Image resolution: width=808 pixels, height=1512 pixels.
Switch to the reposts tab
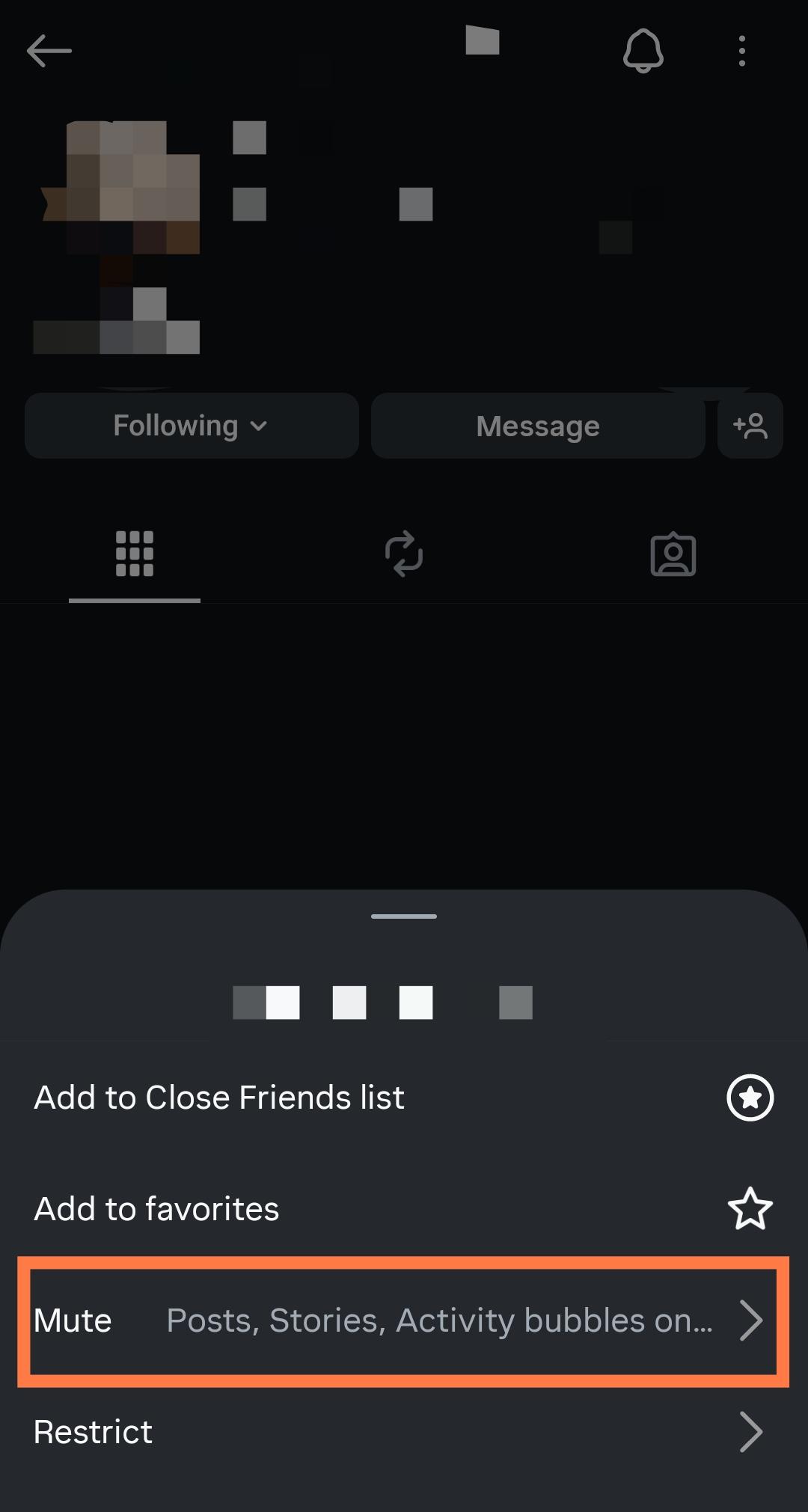click(404, 554)
